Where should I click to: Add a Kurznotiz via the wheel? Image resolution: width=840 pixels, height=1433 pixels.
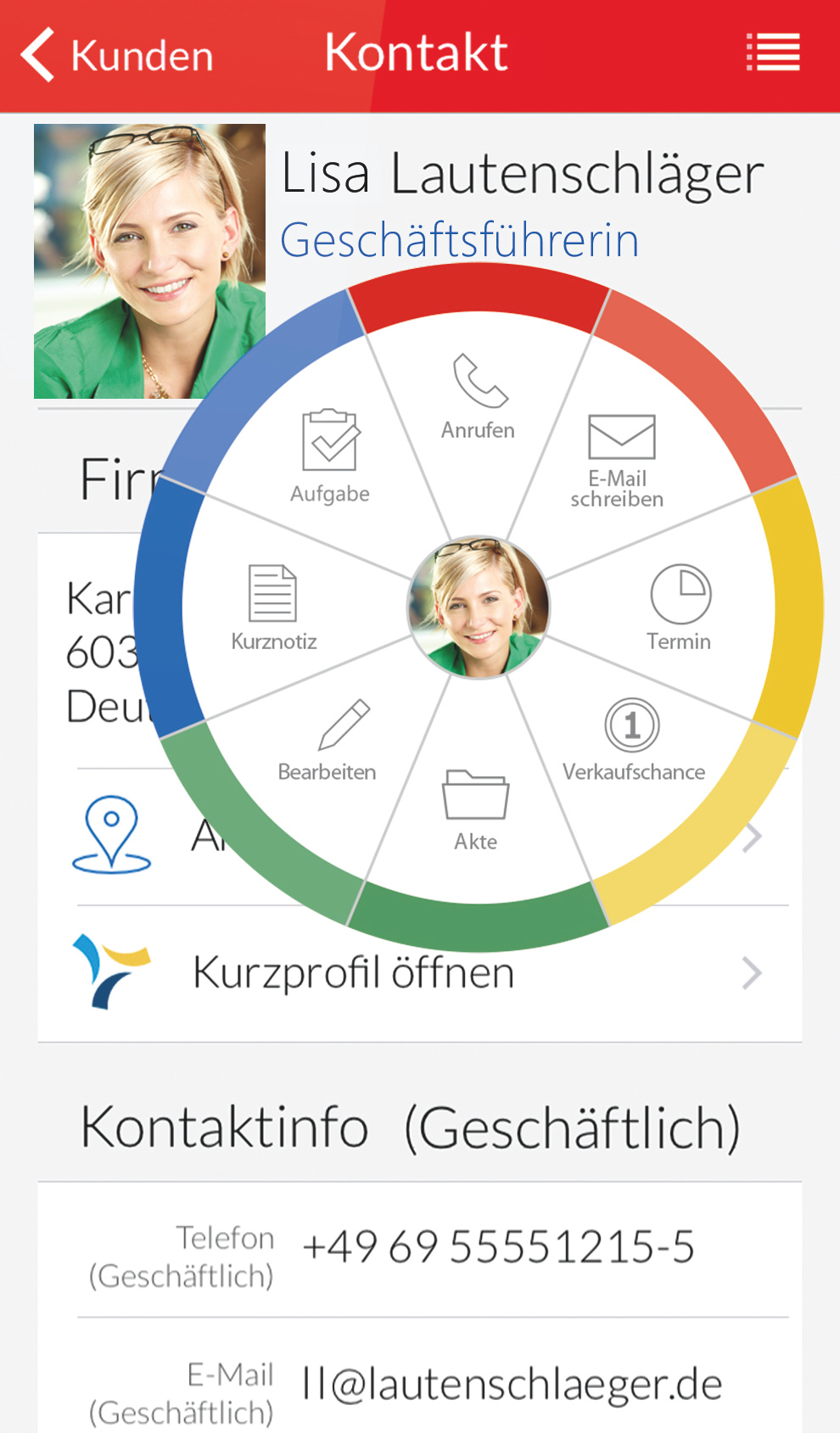click(273, 607)
